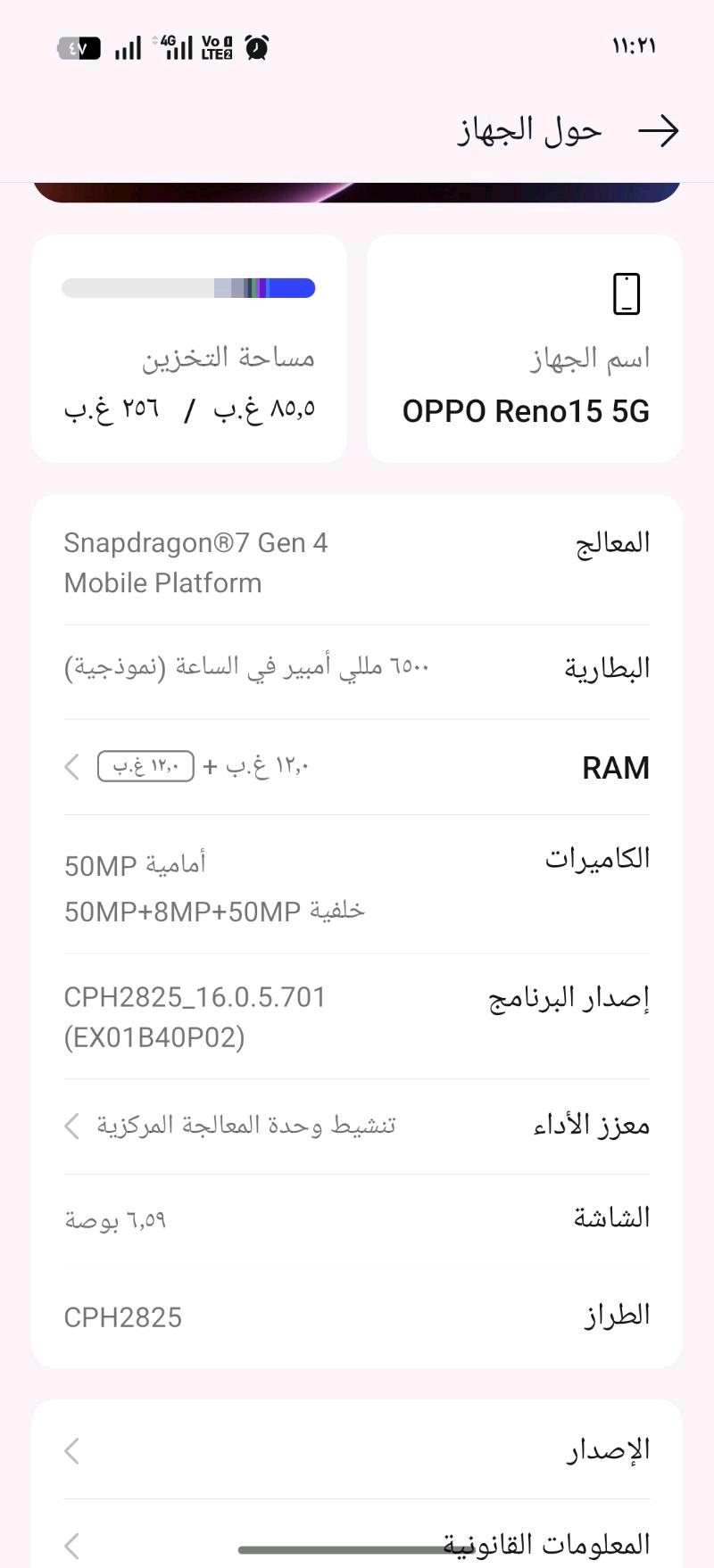
Task: Open the legal information row
Action: 357,1543
